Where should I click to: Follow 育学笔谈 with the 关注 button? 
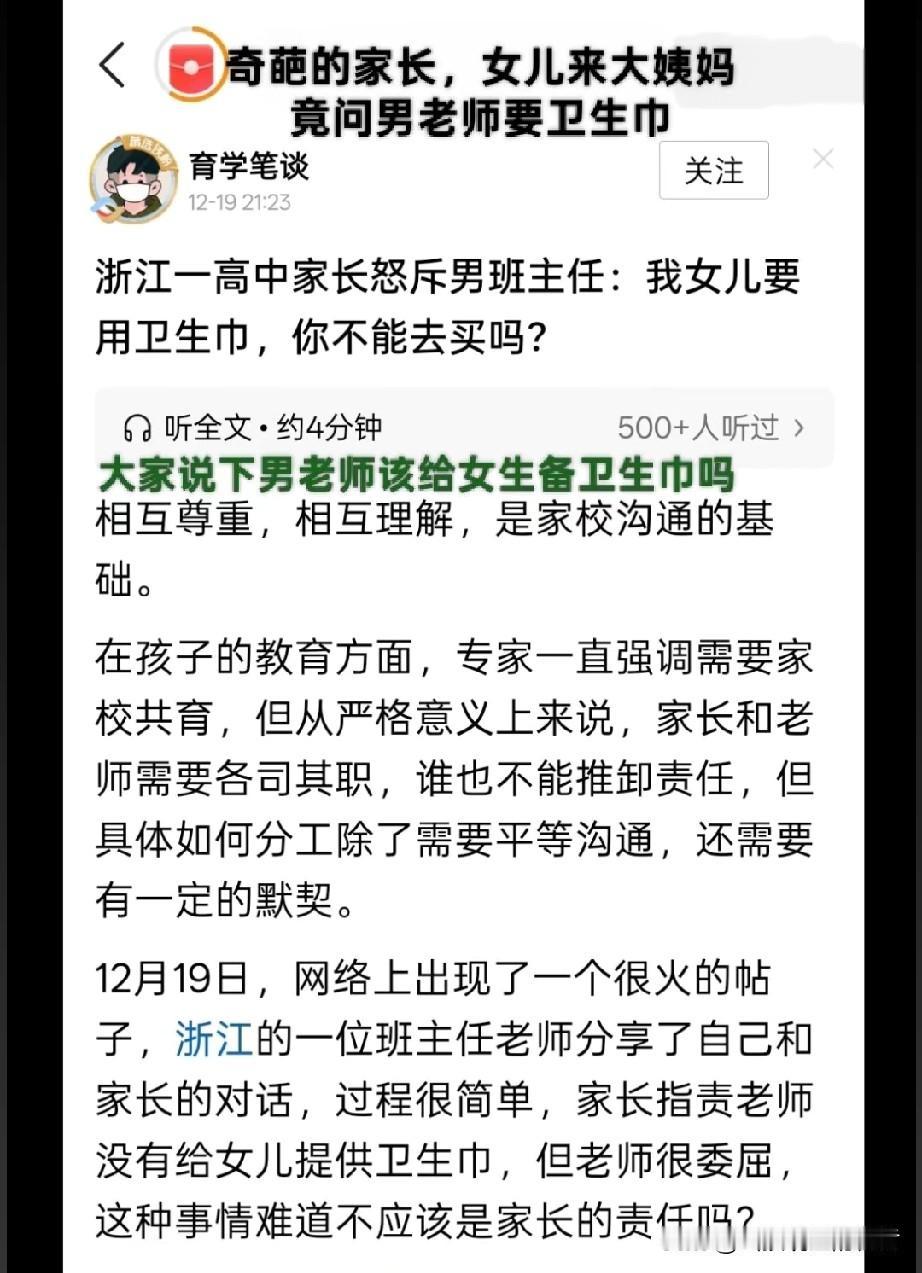click(713, 171)
